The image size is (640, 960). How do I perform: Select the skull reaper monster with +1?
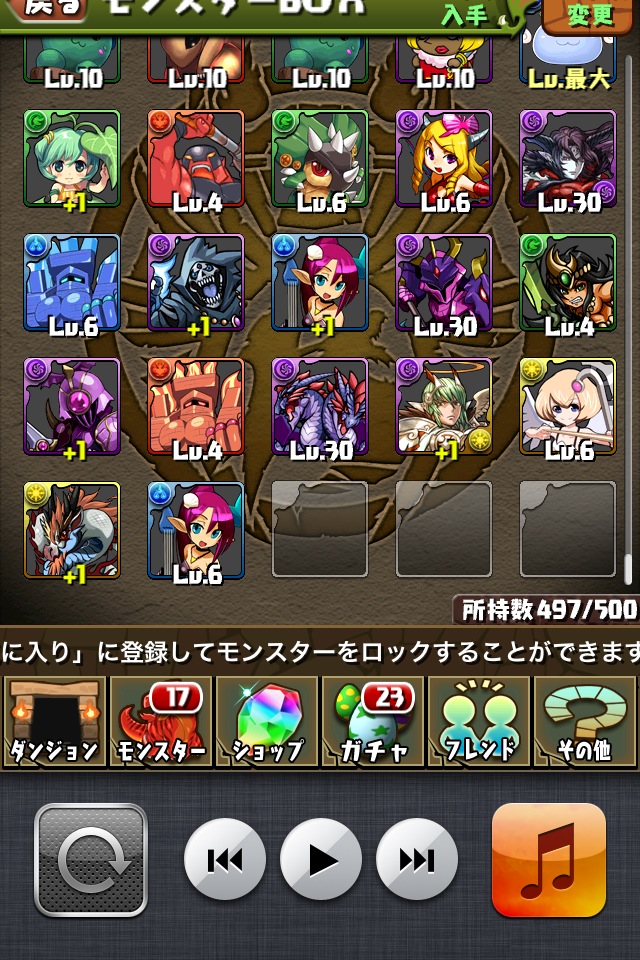pos(196,283)
